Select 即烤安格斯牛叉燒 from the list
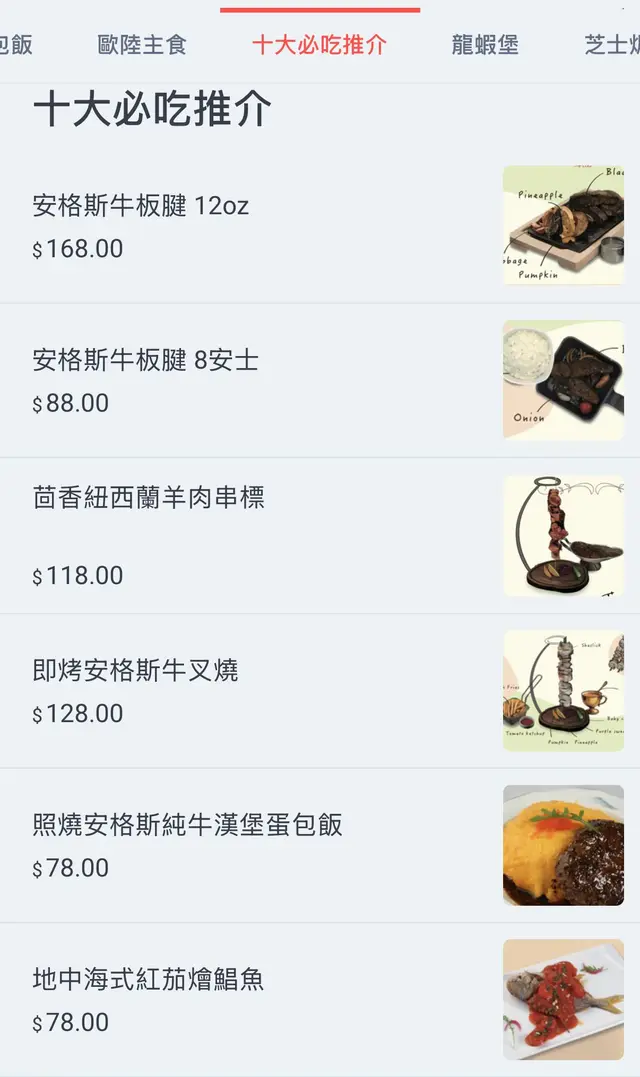This screenshot has width=640, height=1077. (136, 670)
